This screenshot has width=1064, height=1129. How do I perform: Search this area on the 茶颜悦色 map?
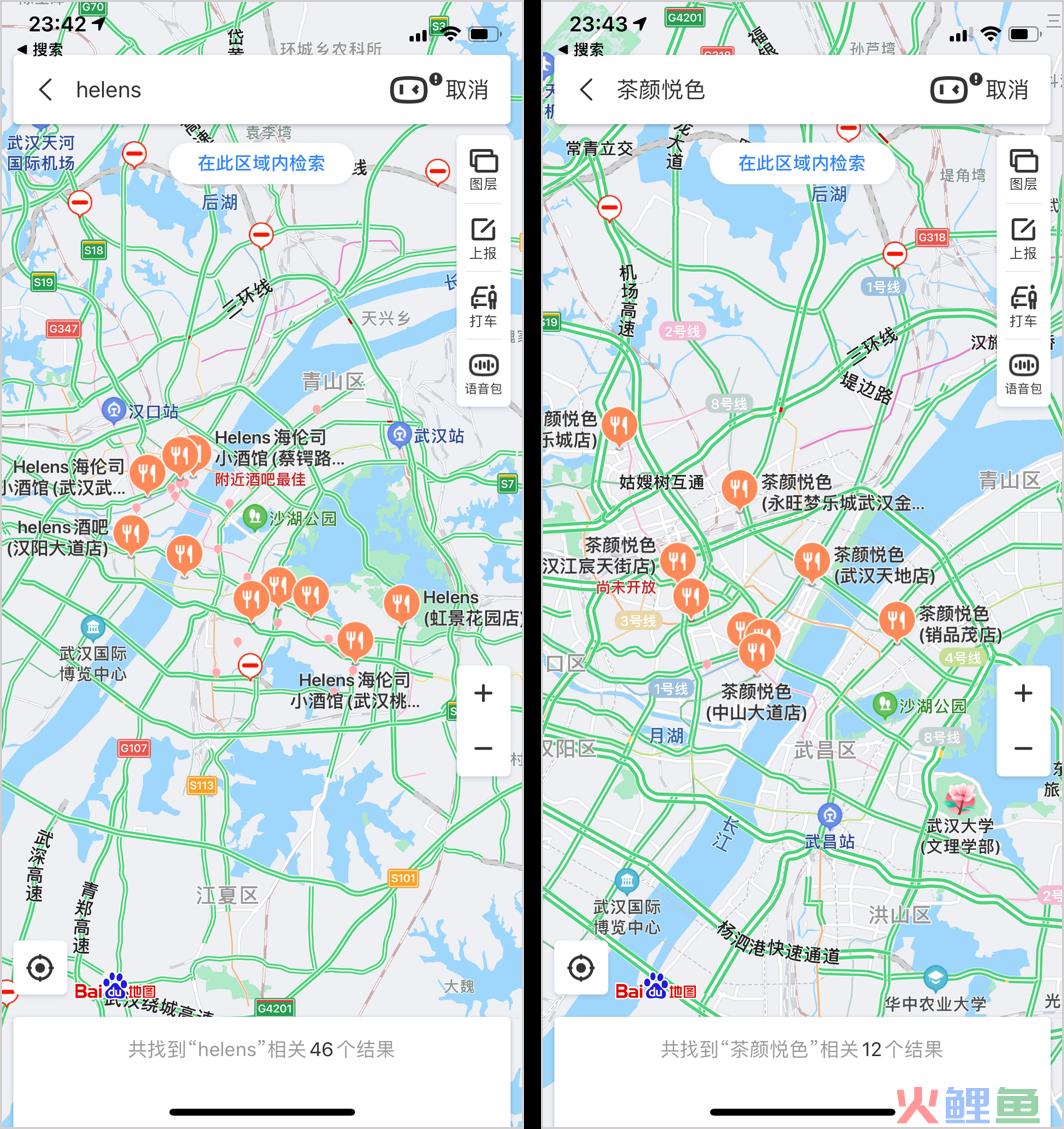(802, 163)
